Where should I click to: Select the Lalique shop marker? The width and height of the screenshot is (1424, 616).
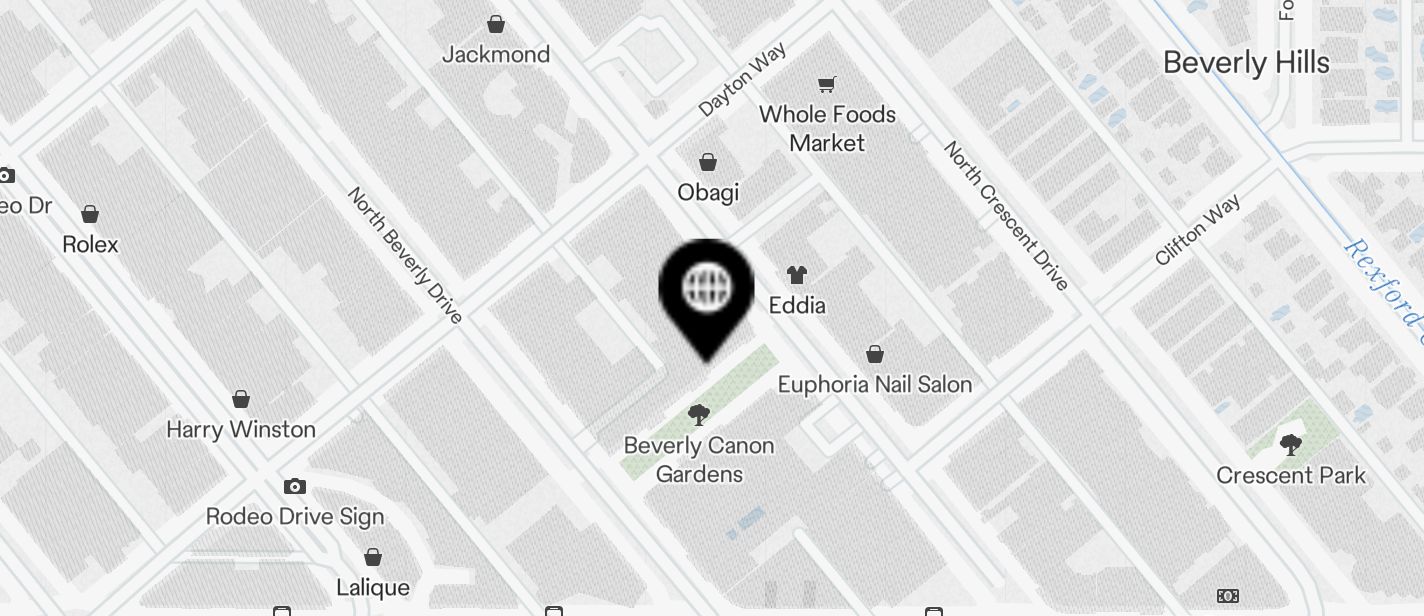373,558
